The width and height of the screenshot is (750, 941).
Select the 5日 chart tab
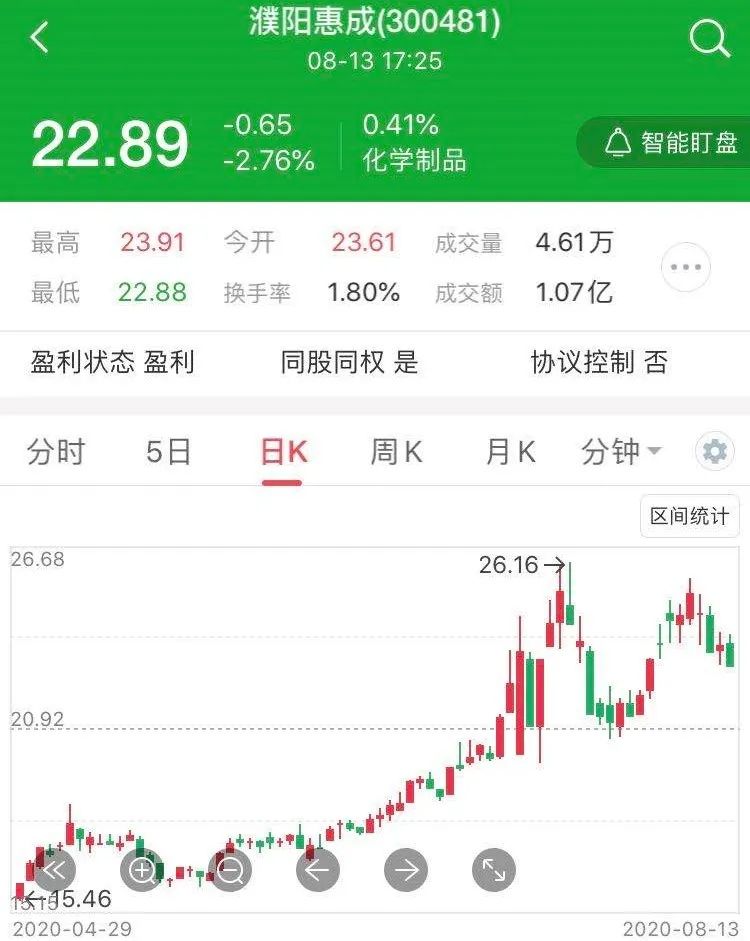(168, 452)
